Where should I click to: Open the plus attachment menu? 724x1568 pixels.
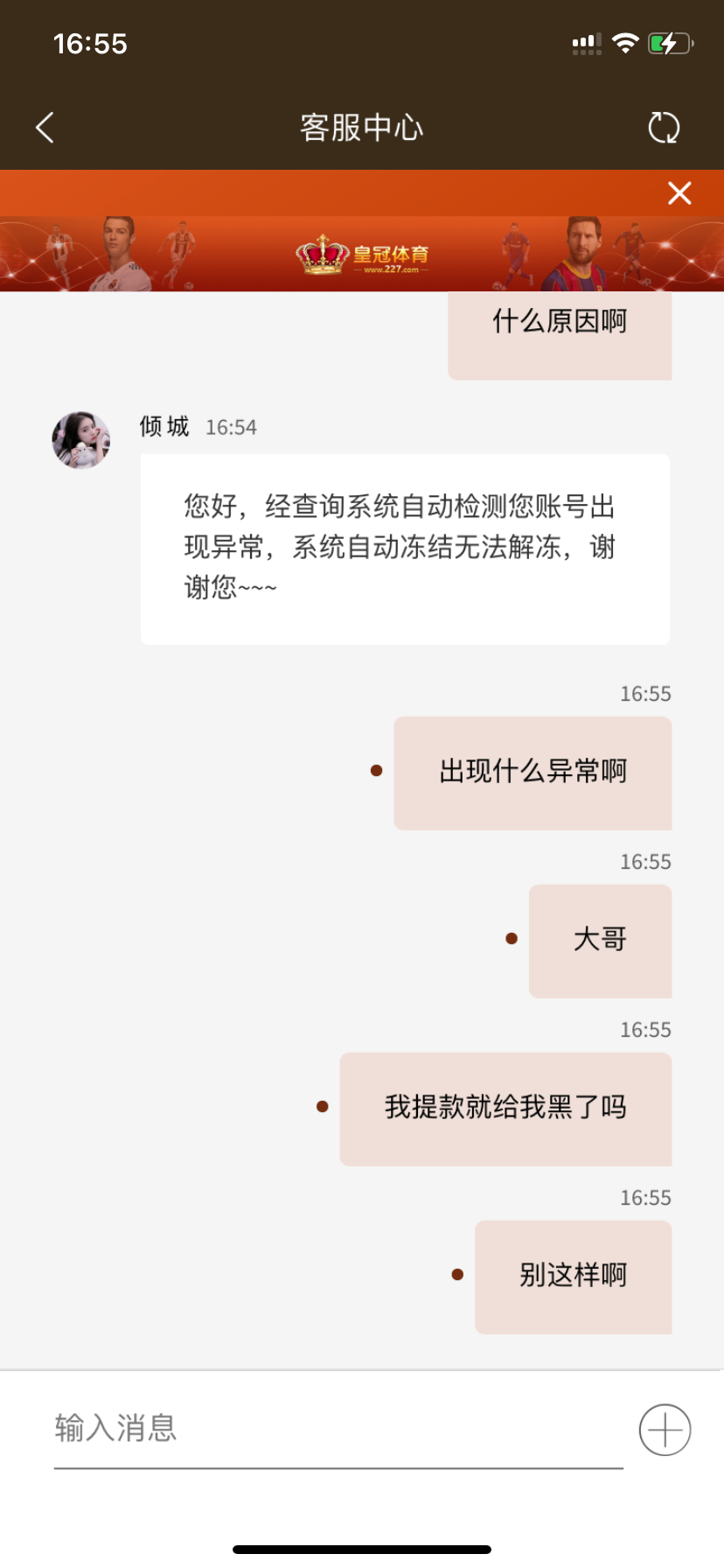click(665, 1430)
